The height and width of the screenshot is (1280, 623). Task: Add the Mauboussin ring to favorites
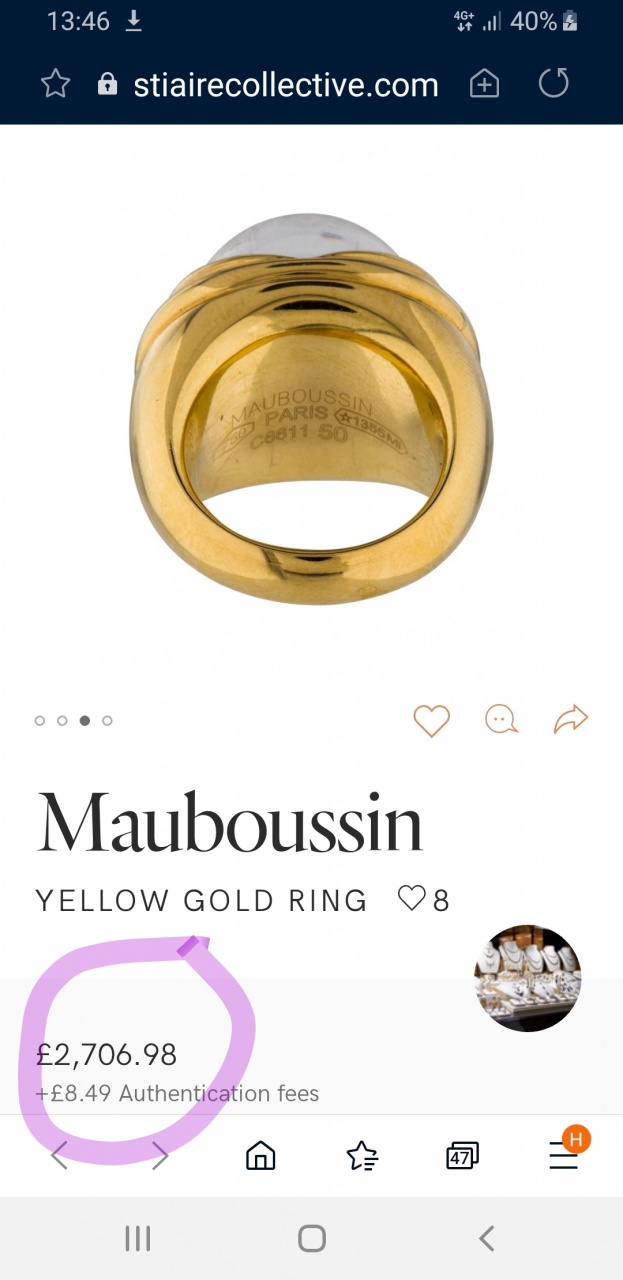(x=432, y=720)
